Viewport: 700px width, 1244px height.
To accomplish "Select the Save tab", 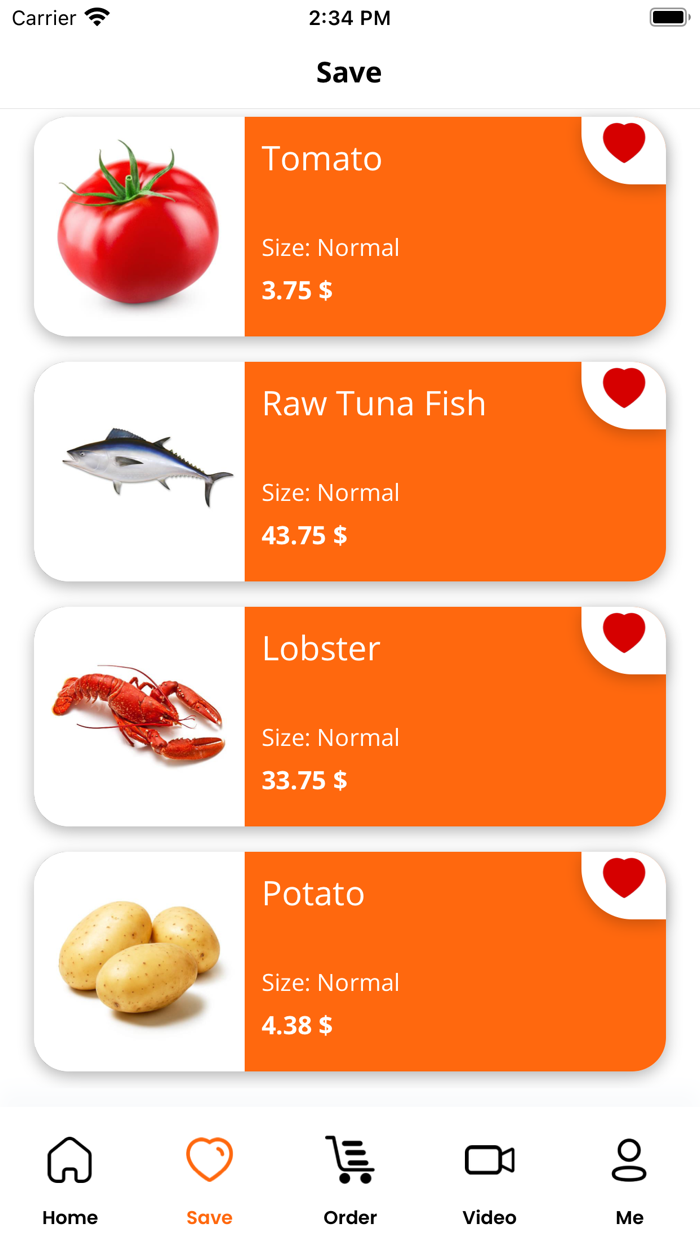I will 209,1180.
